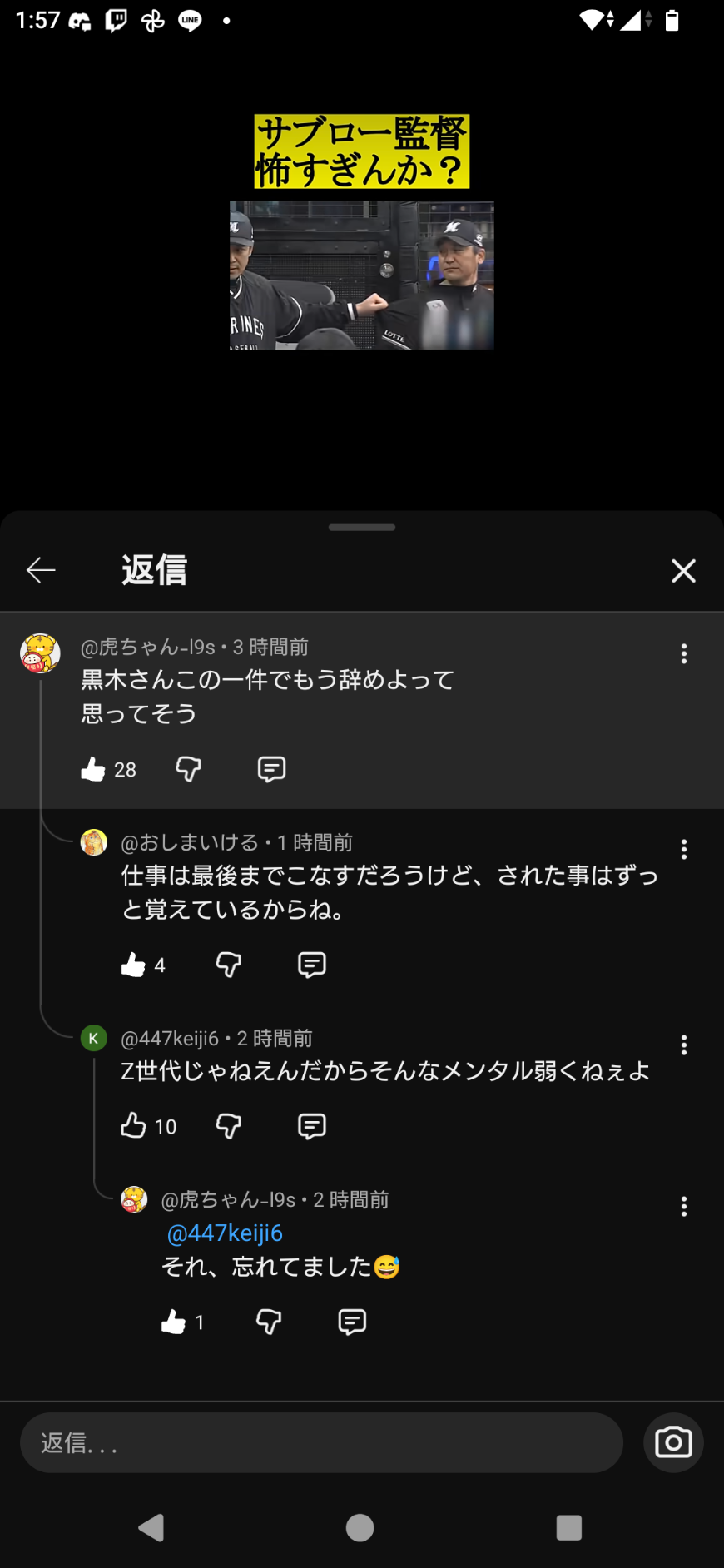Dislike the それ、忘れてました reply
The image size is (724, 1568).
coord(269,1322)
